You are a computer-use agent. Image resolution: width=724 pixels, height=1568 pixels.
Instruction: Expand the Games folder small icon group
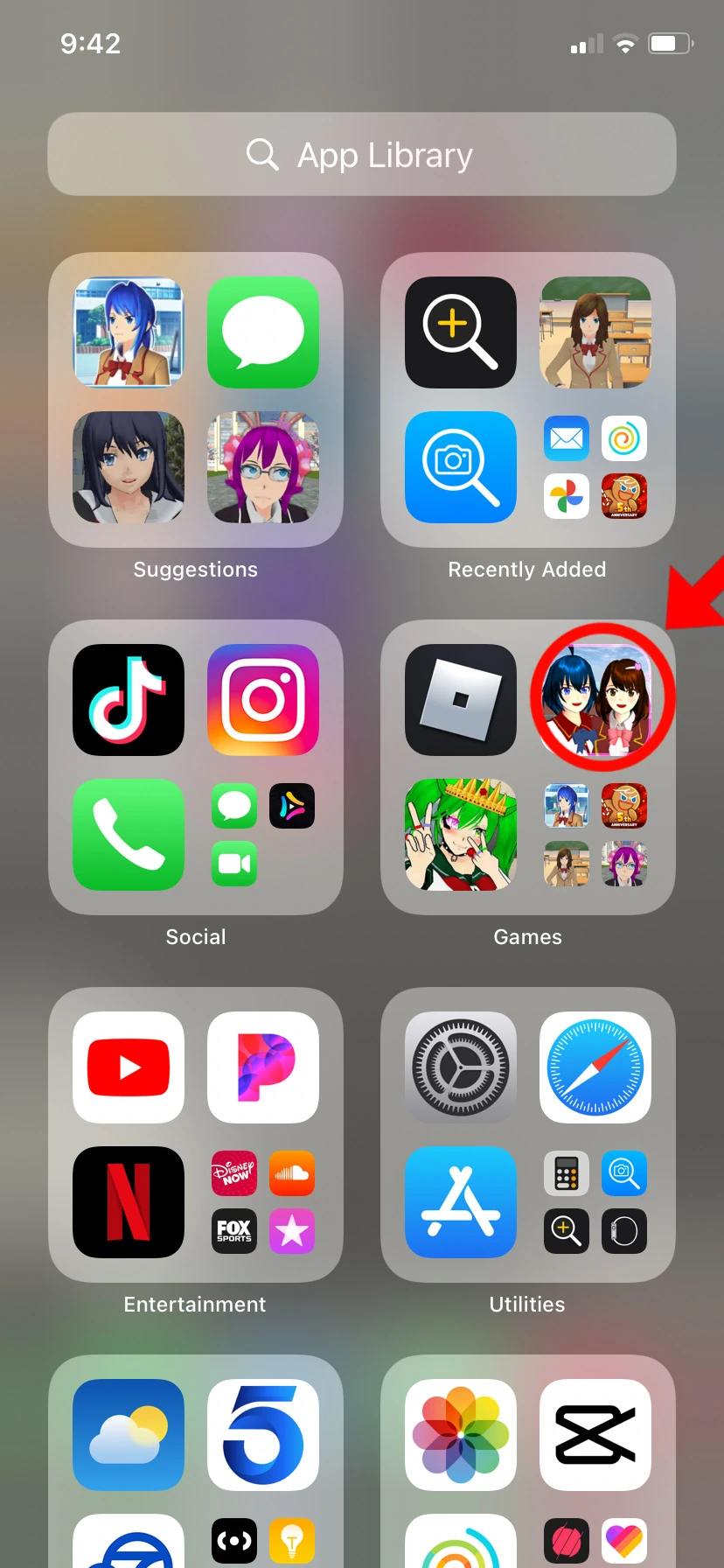pyautogui.click(x=595, y=835)
